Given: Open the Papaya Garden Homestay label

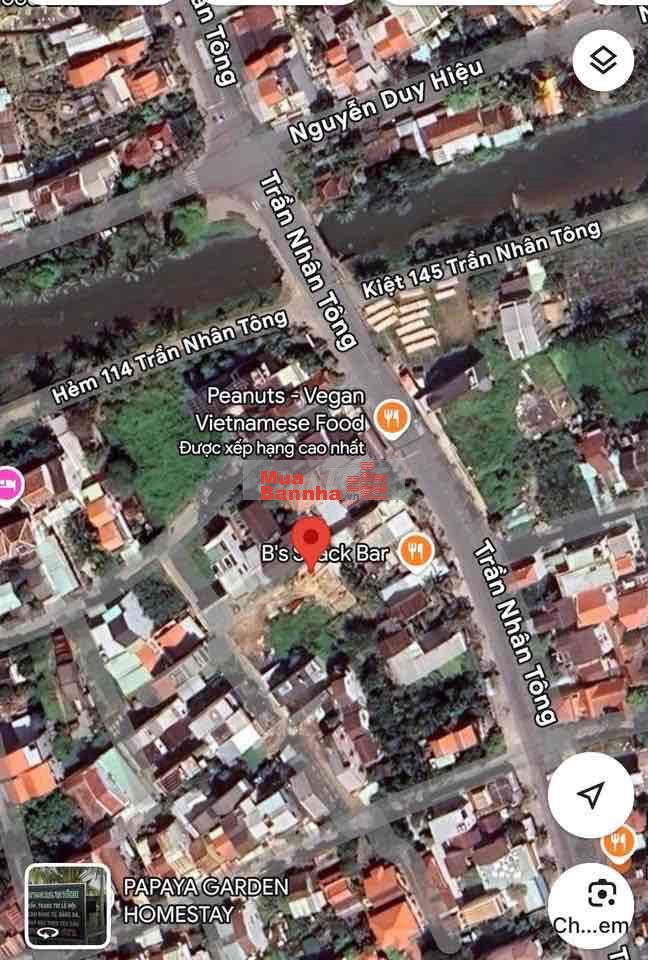Looking at the screenshot, I should [206, 900].
